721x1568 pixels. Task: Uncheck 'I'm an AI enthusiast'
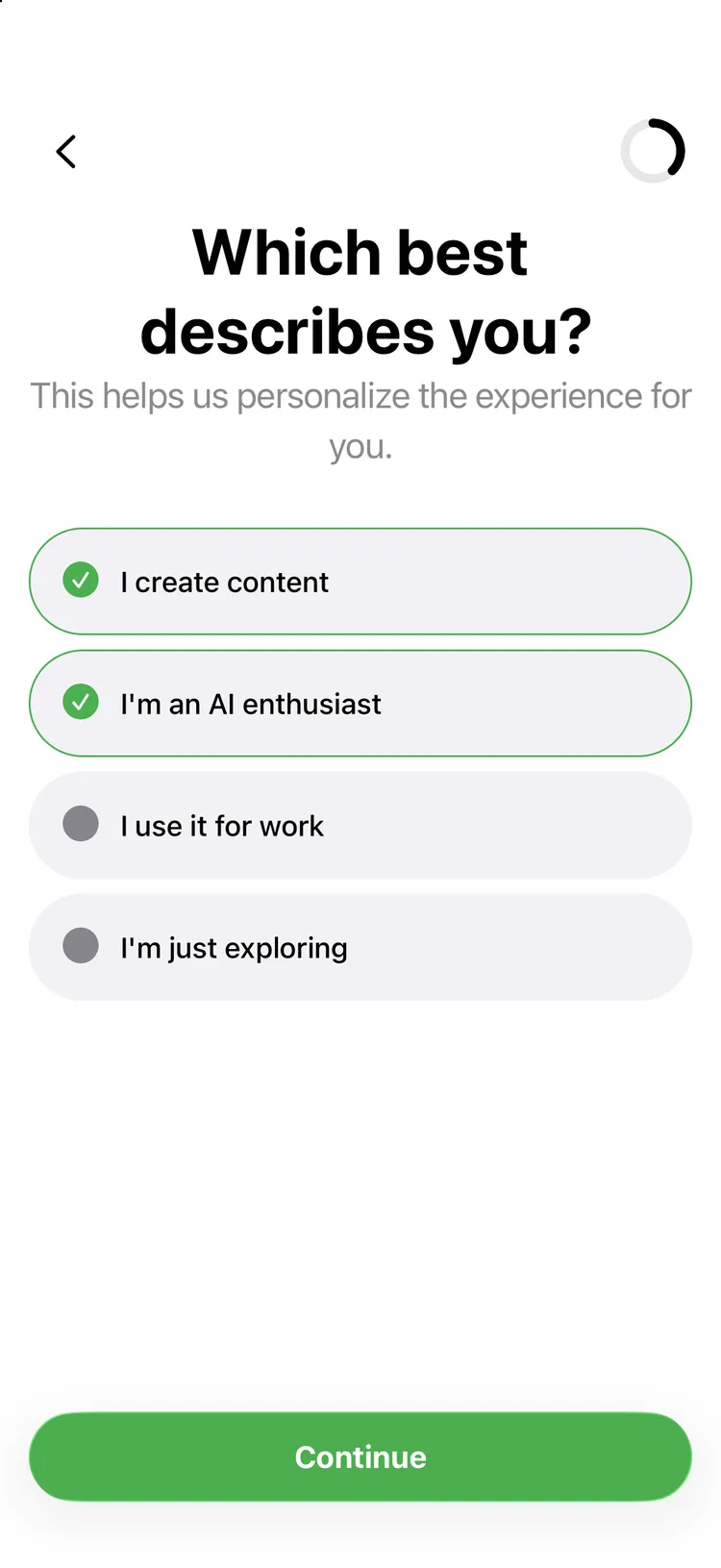pyautogui.click(x=360, y=704)
